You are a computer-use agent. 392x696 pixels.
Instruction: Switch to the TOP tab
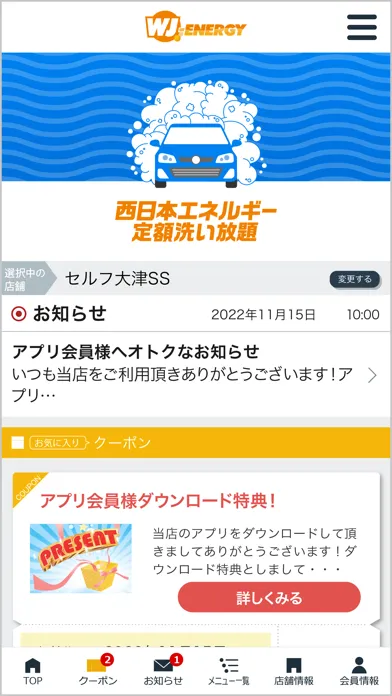[32, 671]
